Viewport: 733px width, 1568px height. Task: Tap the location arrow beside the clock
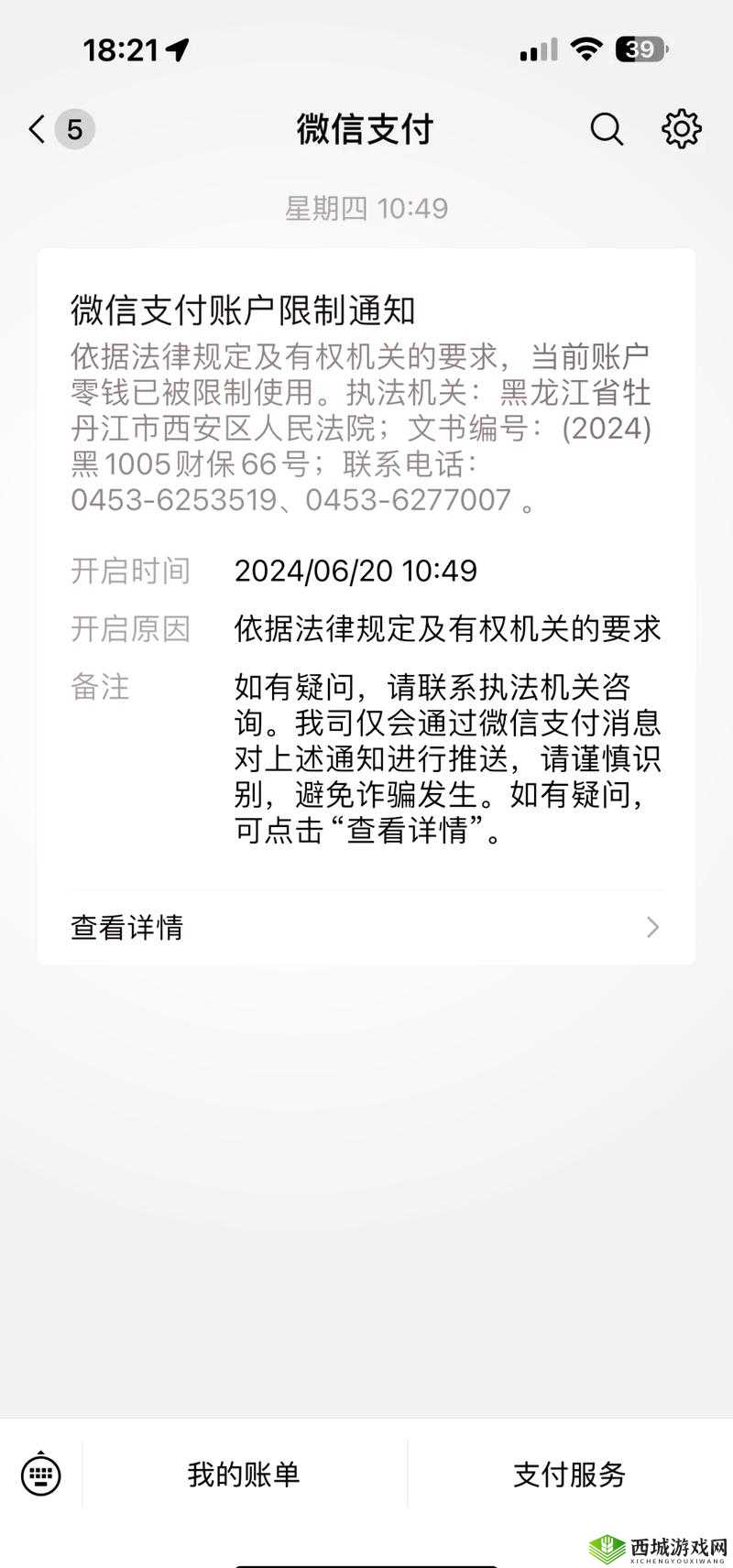[x=176, y=49]
